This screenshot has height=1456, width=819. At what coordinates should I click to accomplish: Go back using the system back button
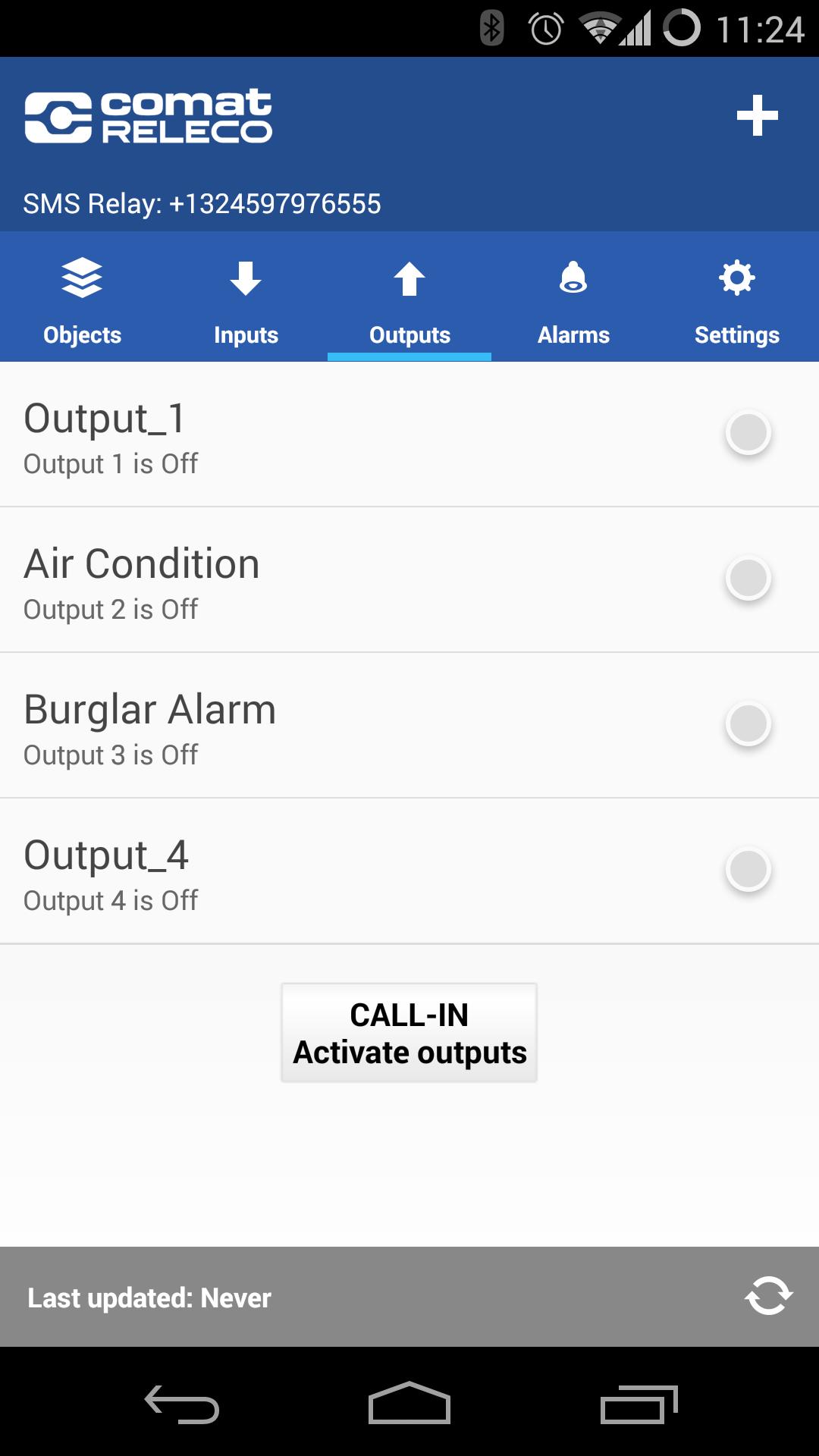(182, 1404)
